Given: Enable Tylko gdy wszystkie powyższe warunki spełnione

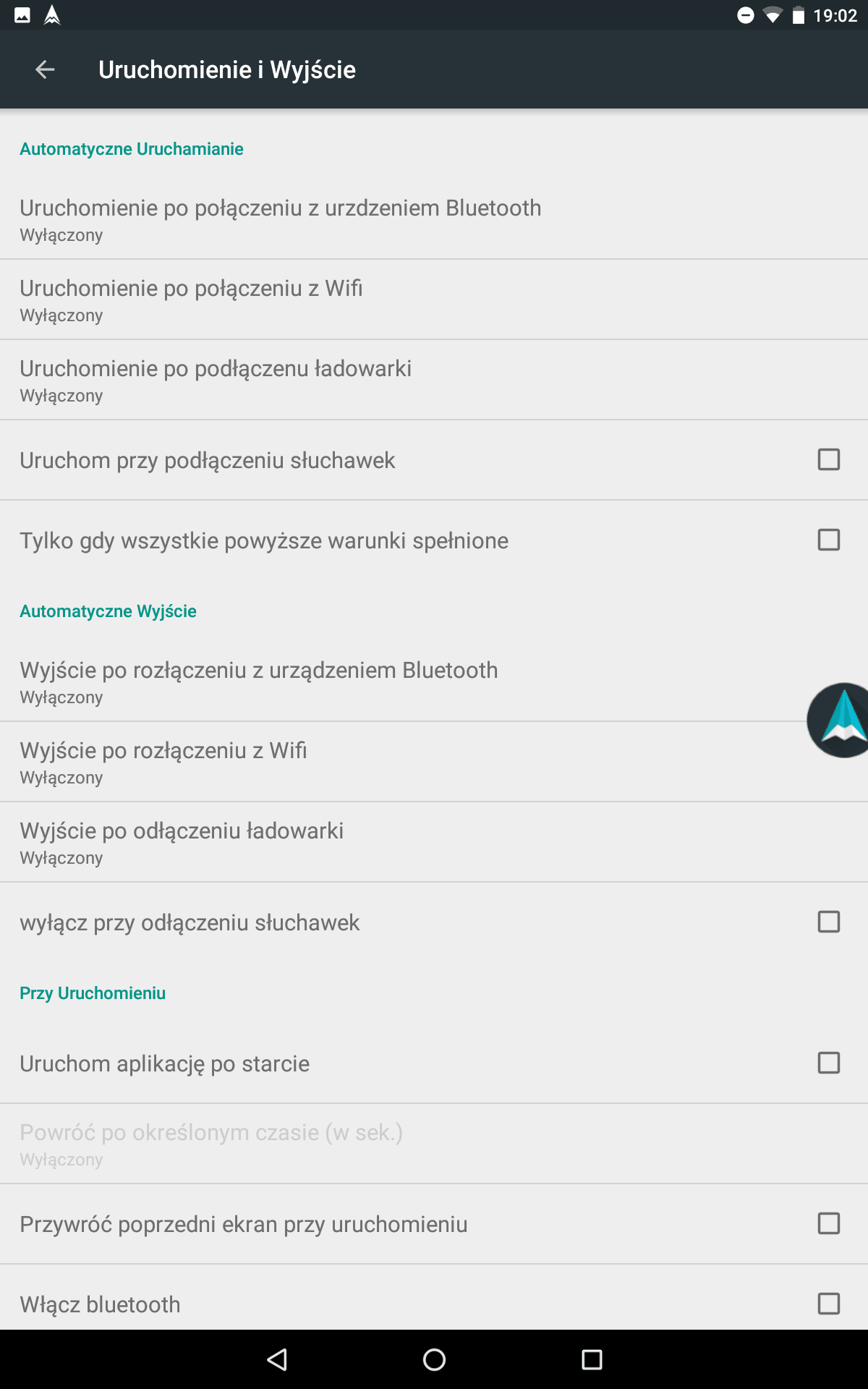Looking at the screenshot, I should pyautogui.click(x=829, y=540).
